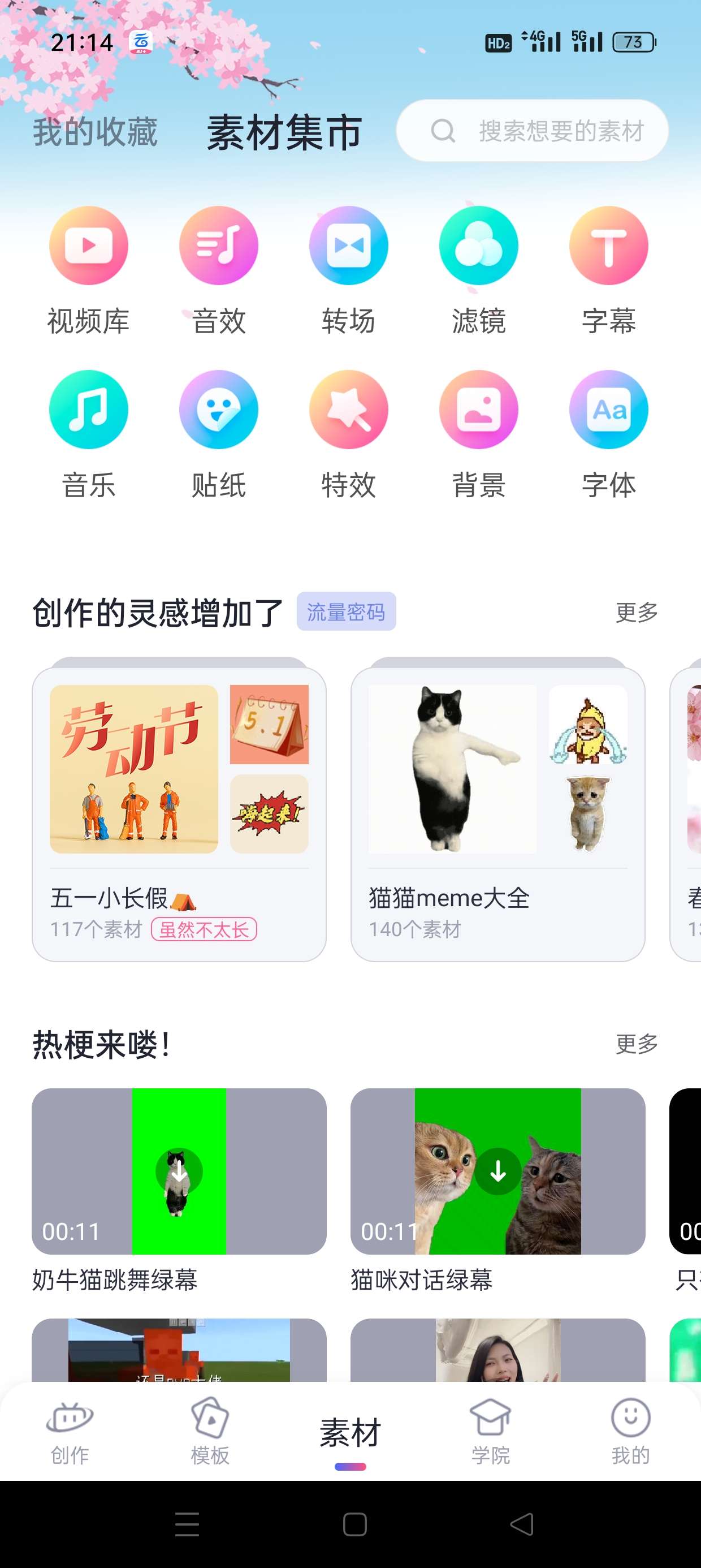
Task: Open the 转场 transitions icon
Action: point(349,245)
